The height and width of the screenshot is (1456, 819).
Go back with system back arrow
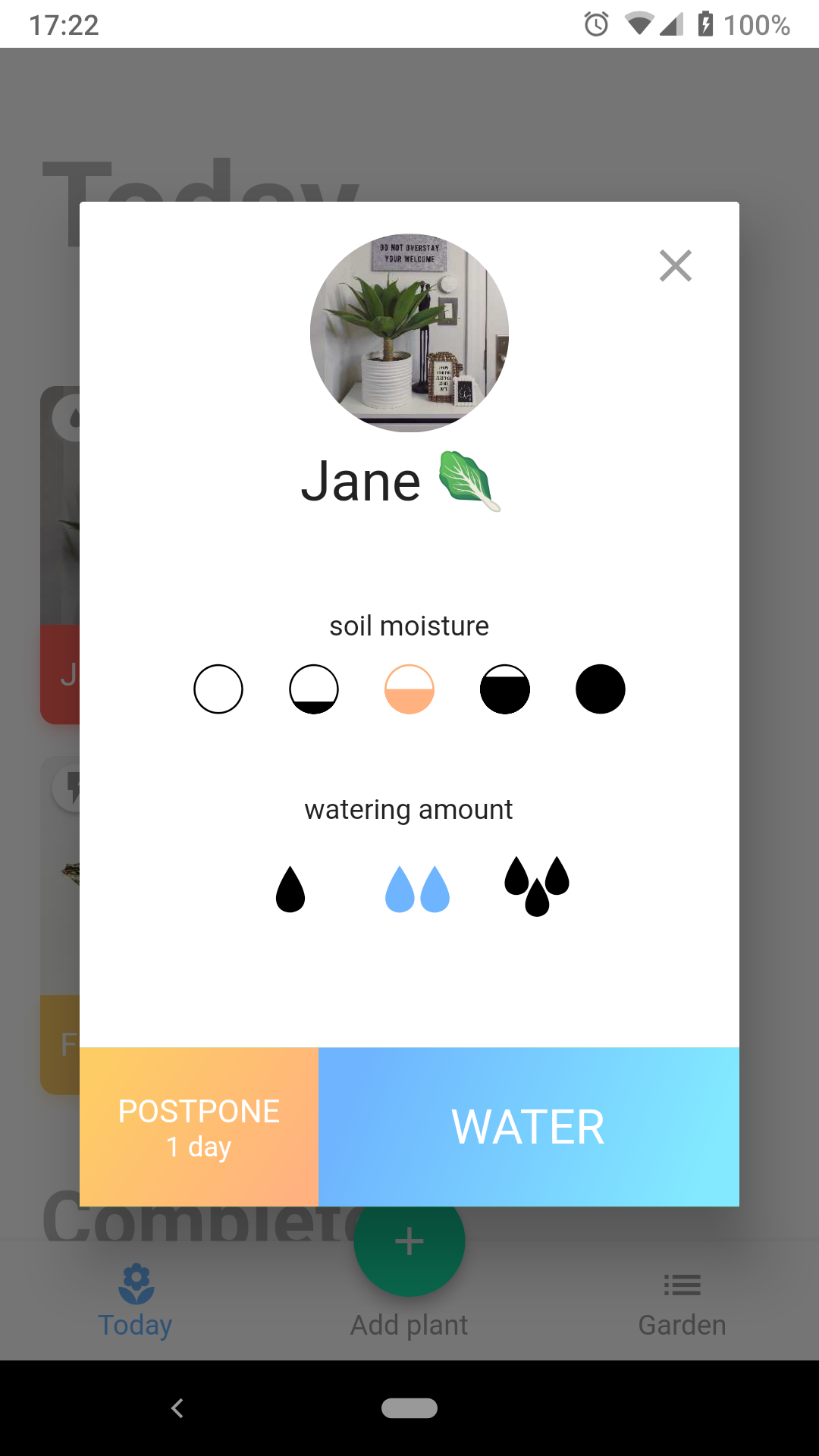pyautogui.click(x=177, y=1408)
